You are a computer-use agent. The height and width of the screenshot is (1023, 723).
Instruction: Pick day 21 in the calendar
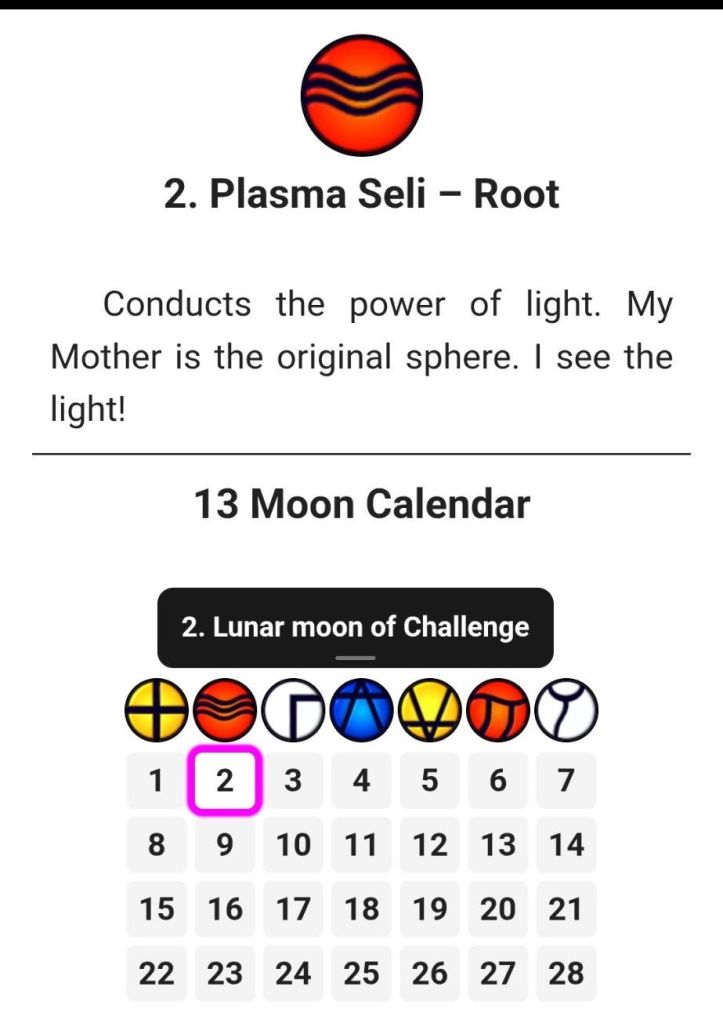coord(566,909)
